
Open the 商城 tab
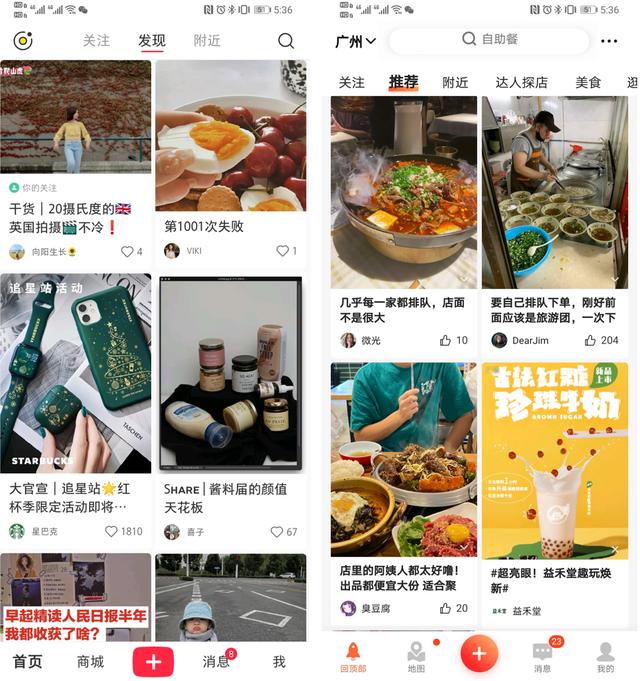90,661
